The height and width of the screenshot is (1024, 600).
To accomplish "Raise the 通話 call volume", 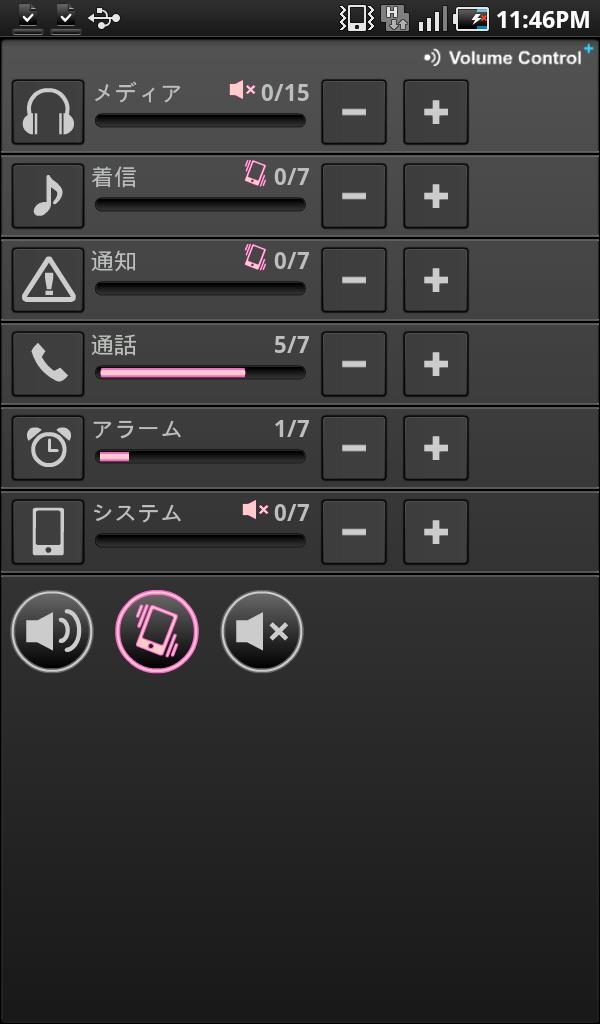I will click(x=435, y=364).
